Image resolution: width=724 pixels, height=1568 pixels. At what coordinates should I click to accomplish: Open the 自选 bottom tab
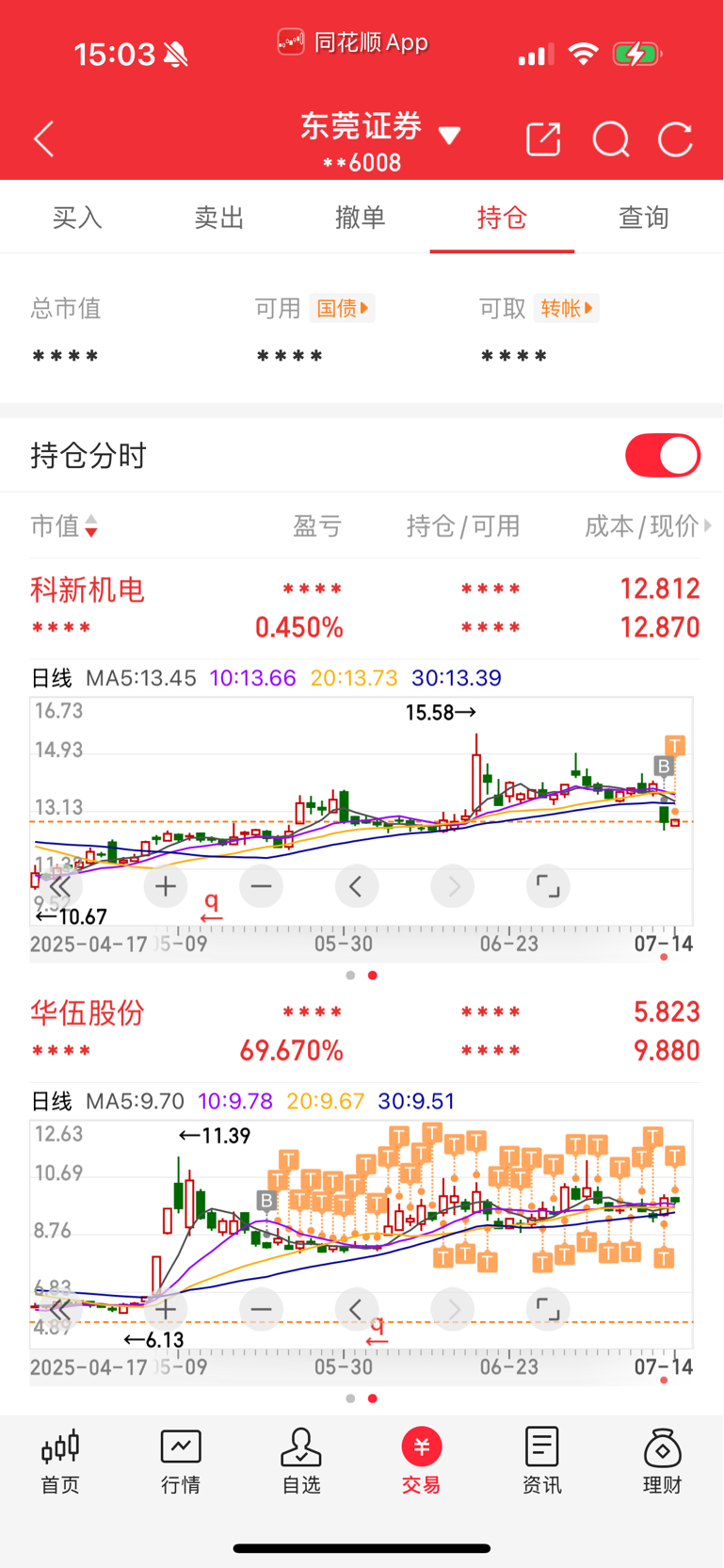pyautogui.click(x=301, y=1462)
